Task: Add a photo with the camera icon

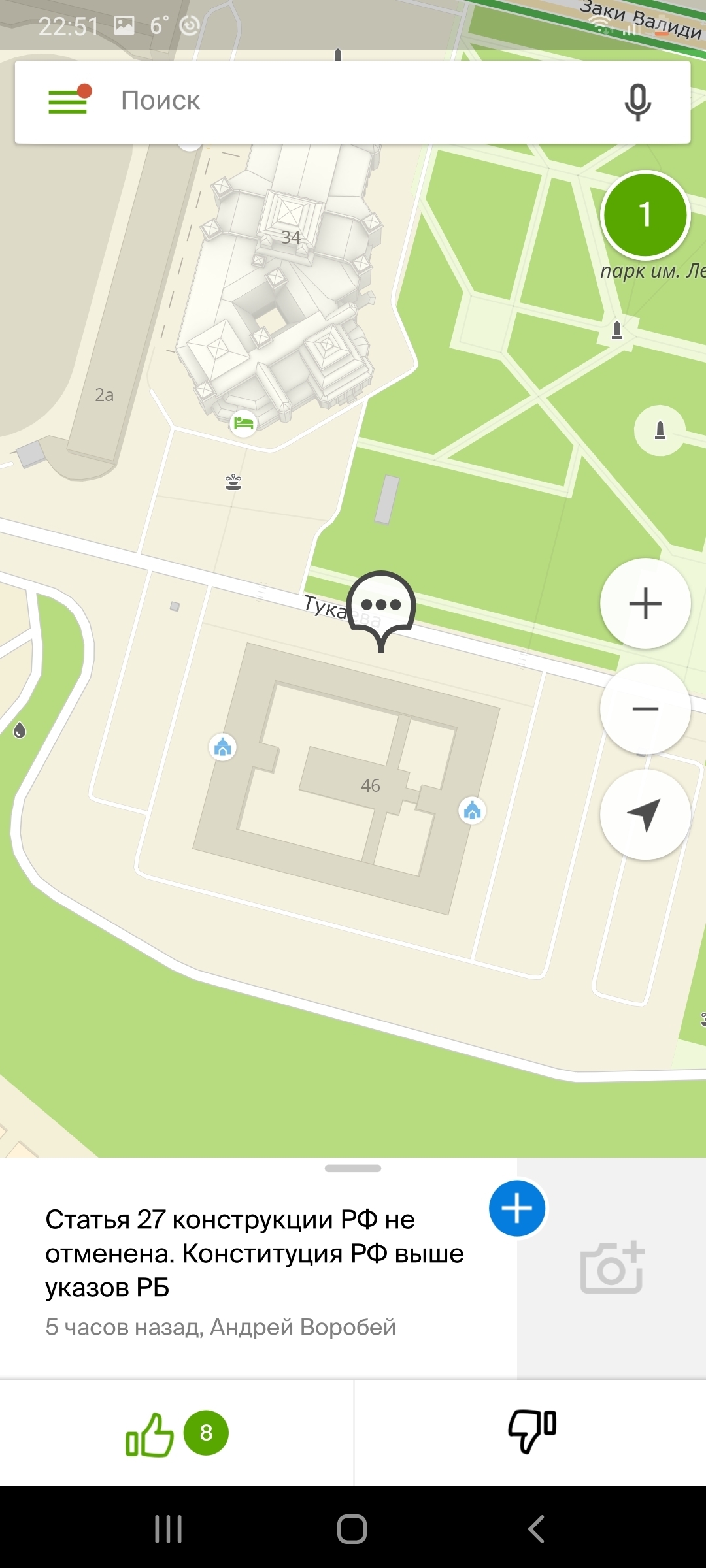Action: [x=612, y=1268]
